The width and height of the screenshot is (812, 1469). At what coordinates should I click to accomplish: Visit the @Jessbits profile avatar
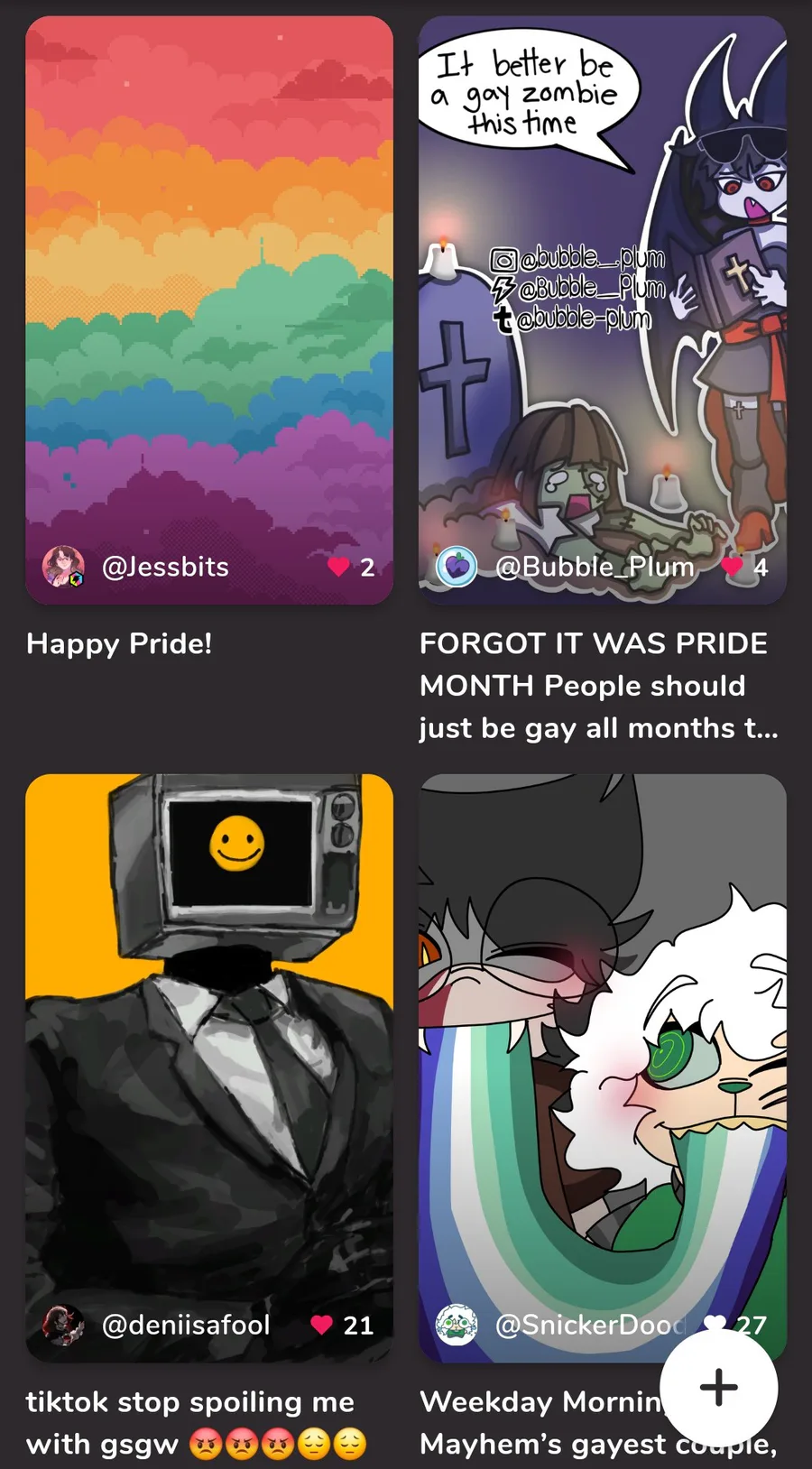63,567
